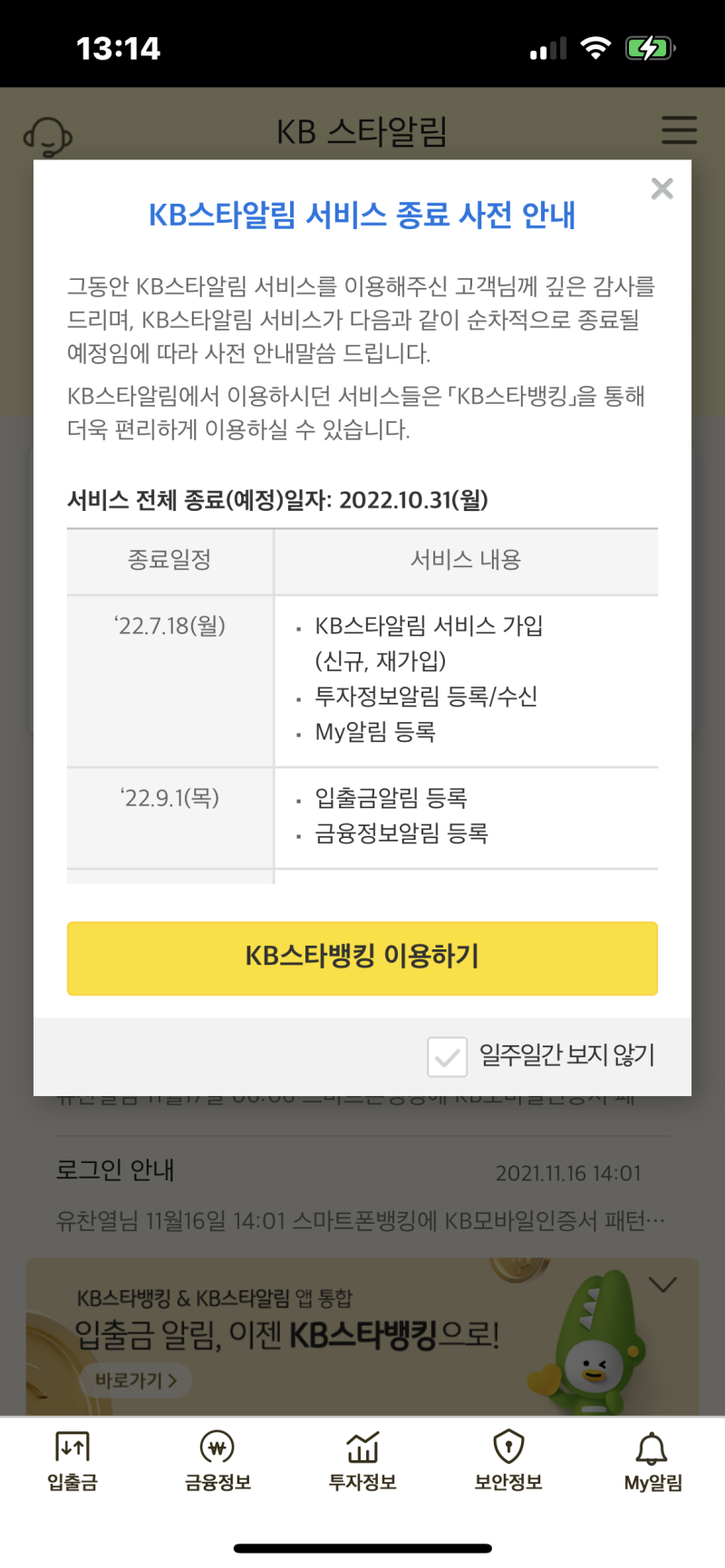Dismiss the popup with the X button
Image resolution: width=725 pixels, height=1568 pixels.
pyautogui.click(x=662, y=188)
